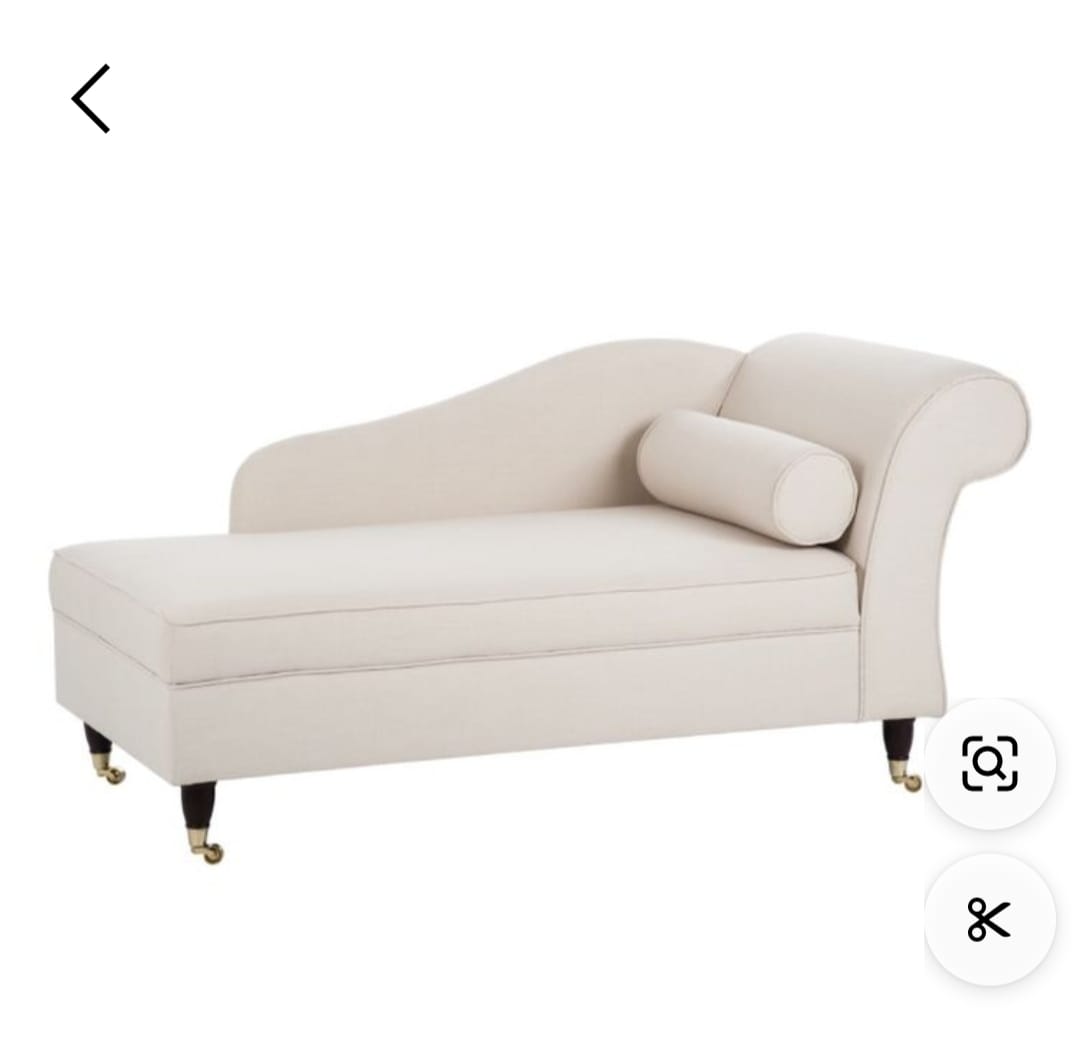Go back using the arrow icon

91,99
